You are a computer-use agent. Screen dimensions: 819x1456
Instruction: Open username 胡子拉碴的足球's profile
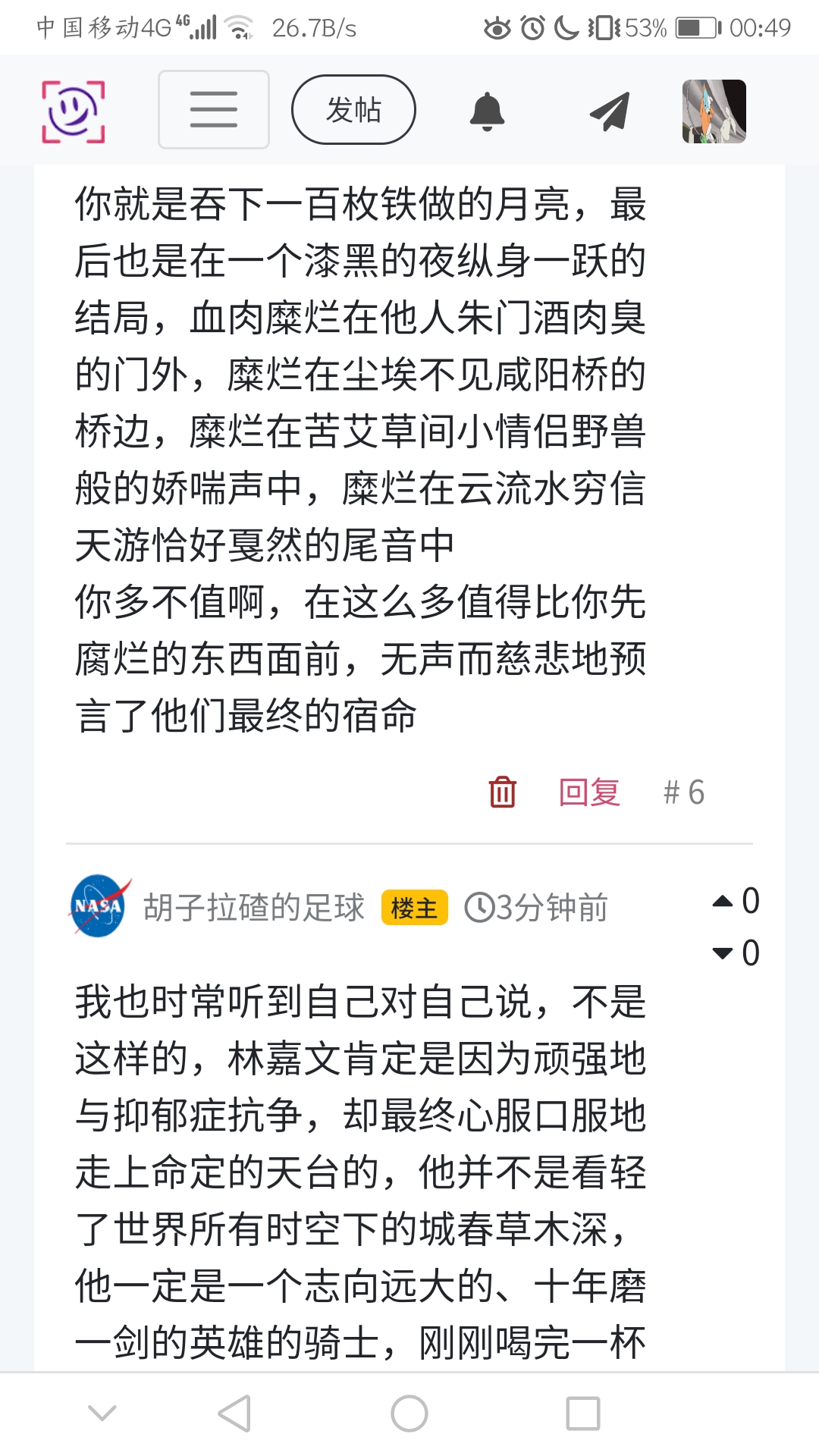coord(254,908)
